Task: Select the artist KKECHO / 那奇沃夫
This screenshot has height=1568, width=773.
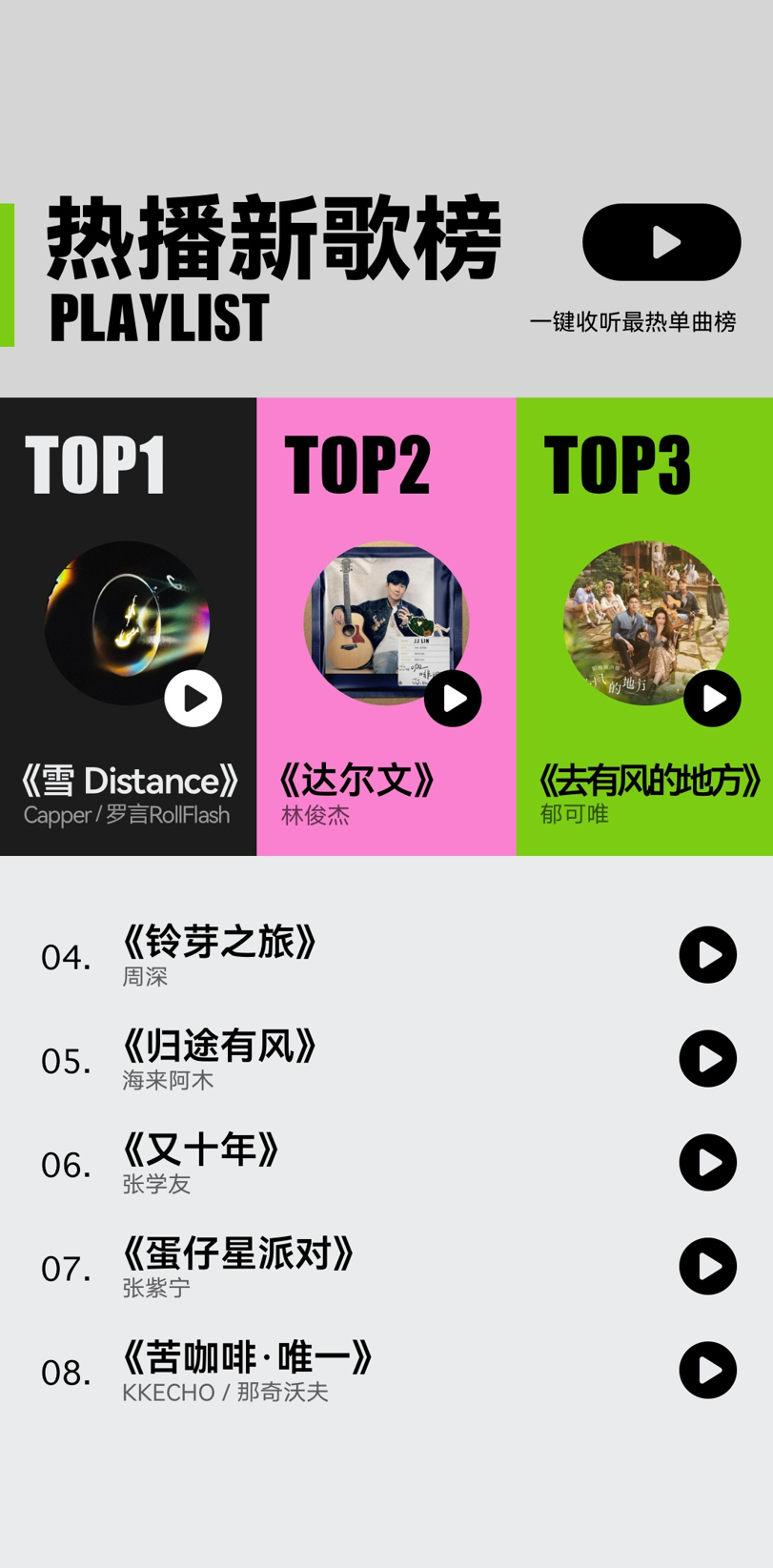Action: pos(227,1392)
